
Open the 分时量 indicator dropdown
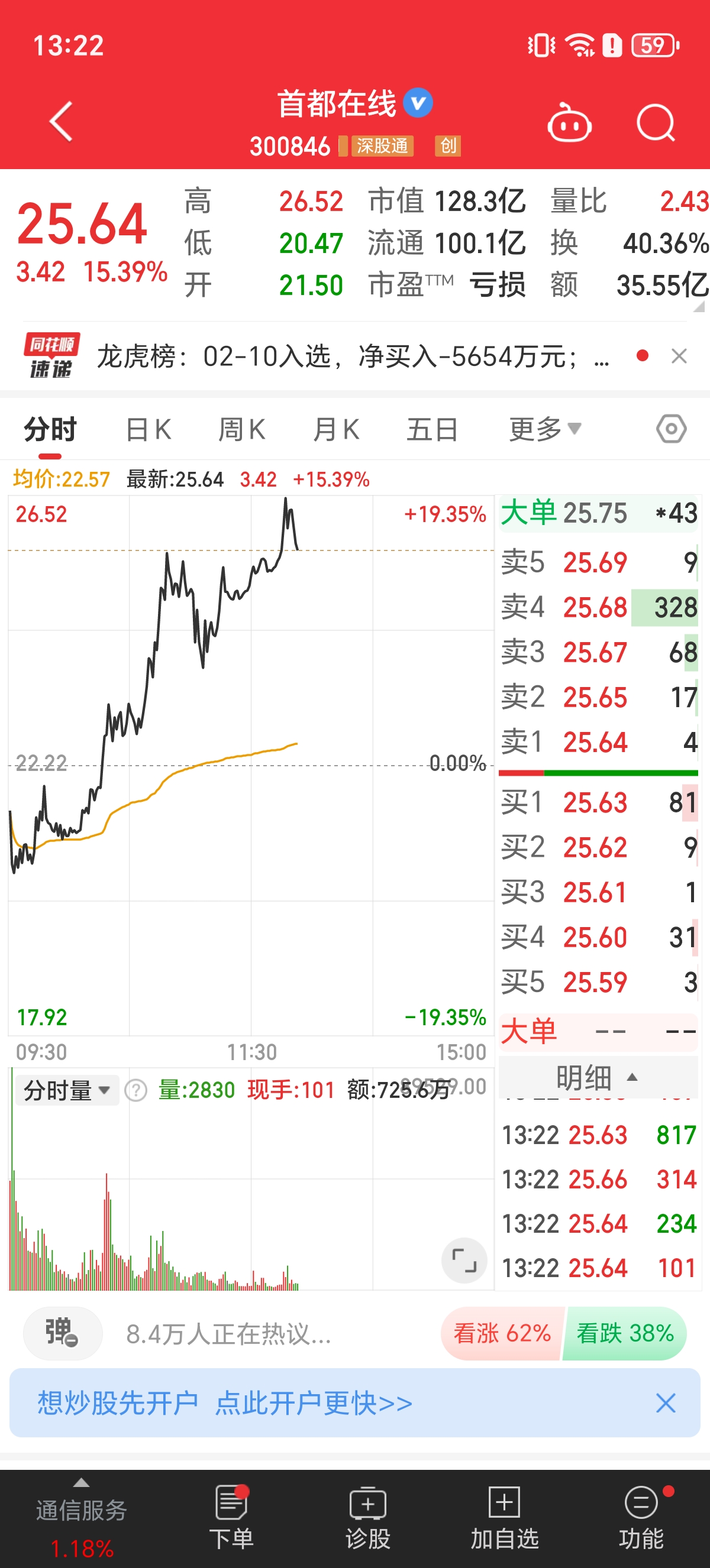66,1090
